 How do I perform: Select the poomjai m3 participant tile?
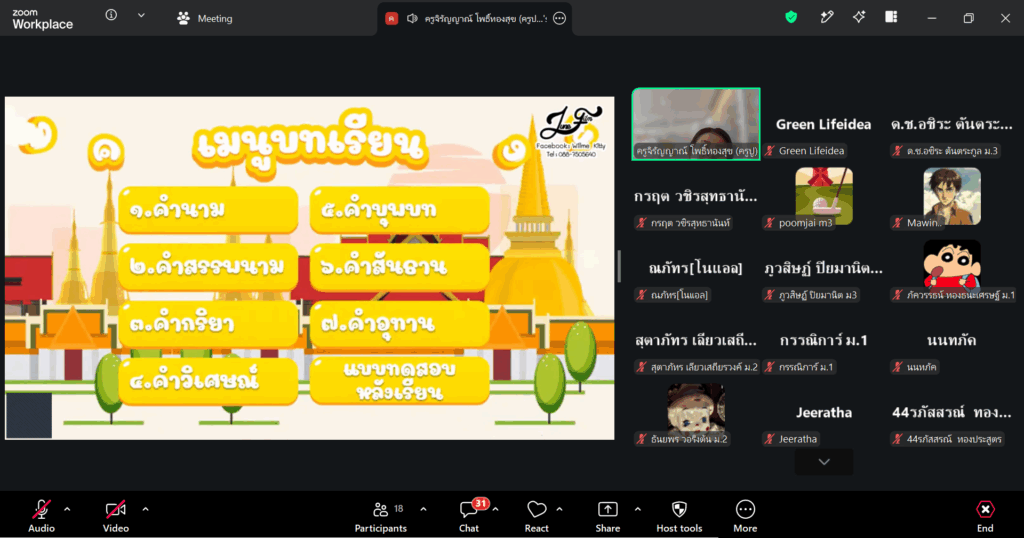tap(824, 197)
